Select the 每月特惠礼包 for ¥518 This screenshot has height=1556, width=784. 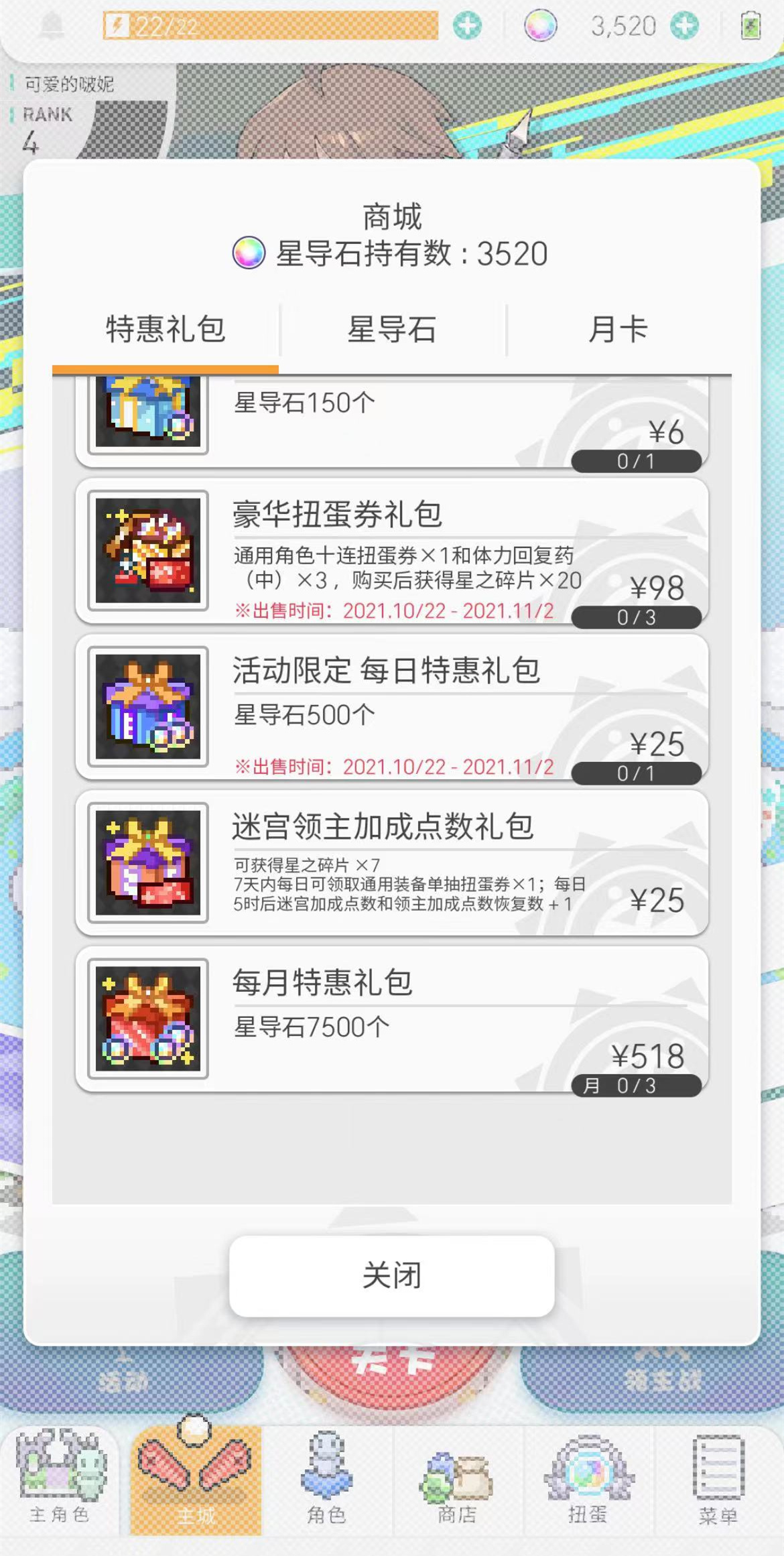click(392, 1020)
